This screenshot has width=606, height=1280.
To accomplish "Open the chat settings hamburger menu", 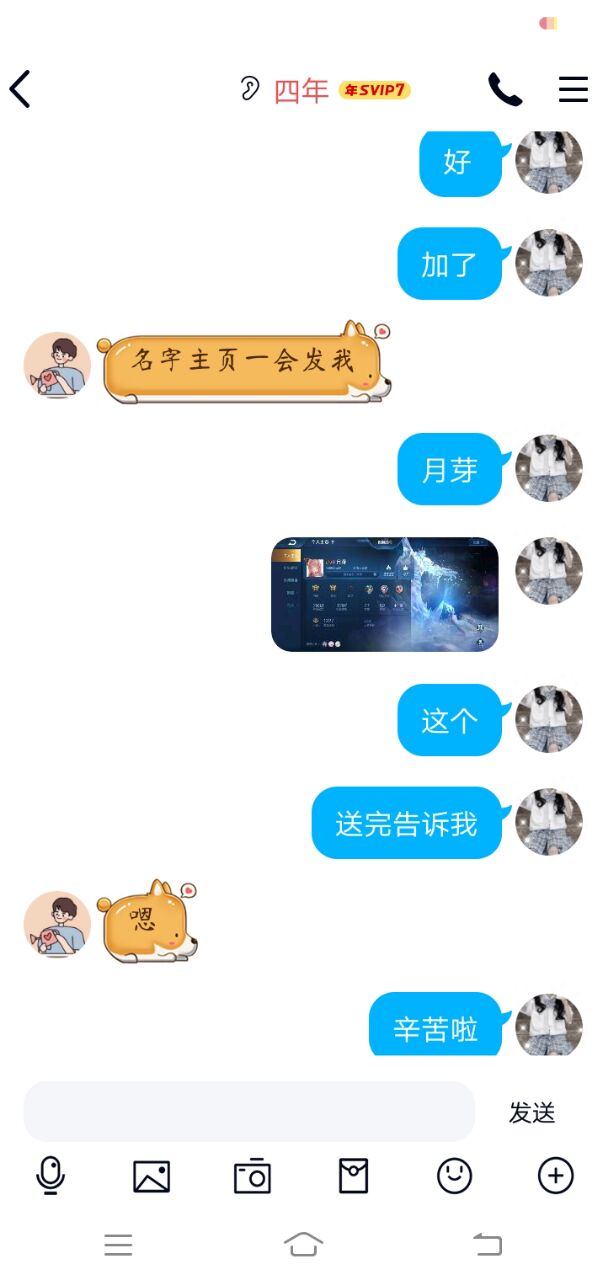I will click(573, 89).
